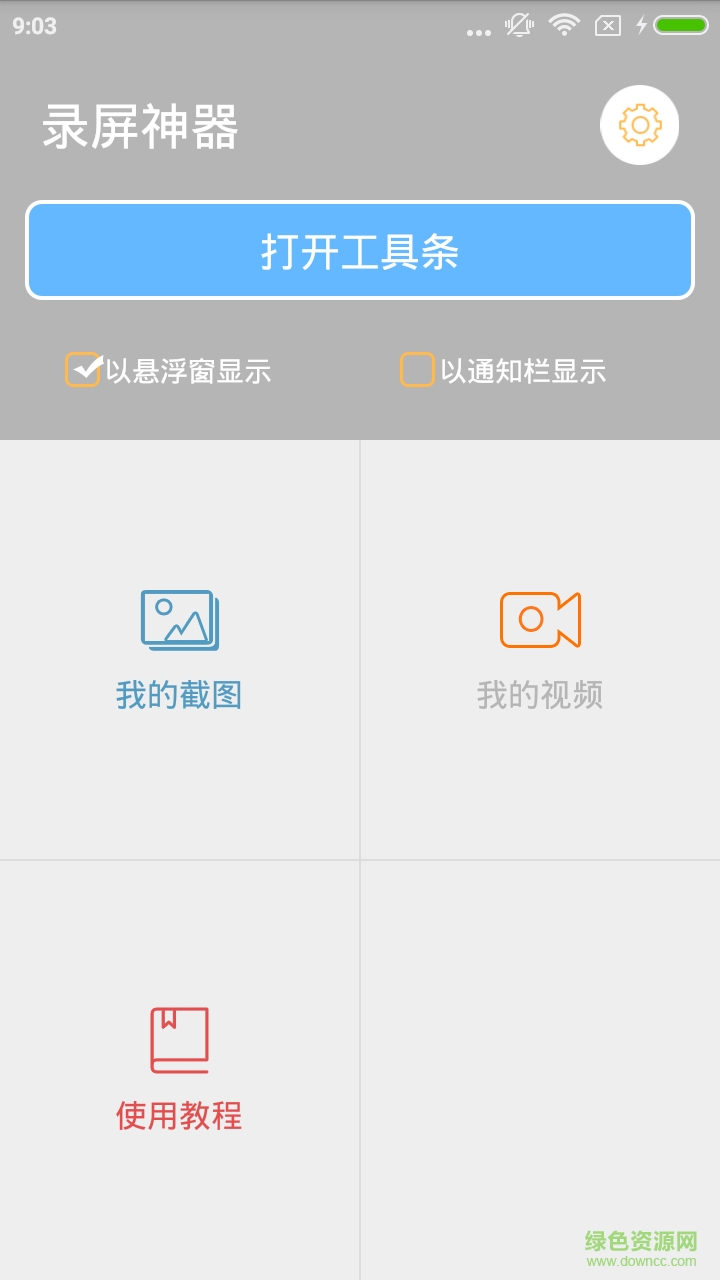The width and height of the screenshot is (720, 1280).
Task: Open 我的视频 to view recorded videos
Action: click(x=539, y=694)
